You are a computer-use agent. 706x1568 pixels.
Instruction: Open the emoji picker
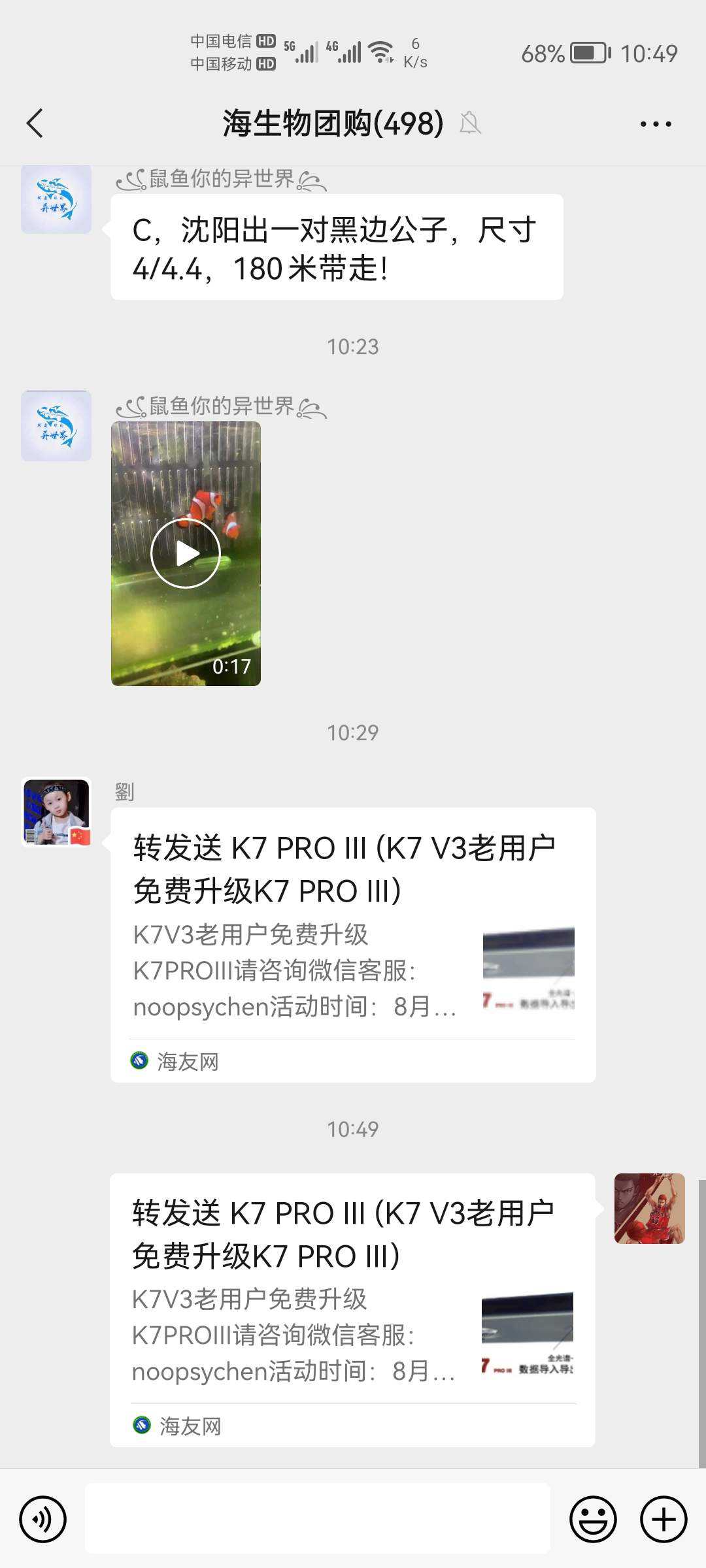click(x=593, y=1518)
